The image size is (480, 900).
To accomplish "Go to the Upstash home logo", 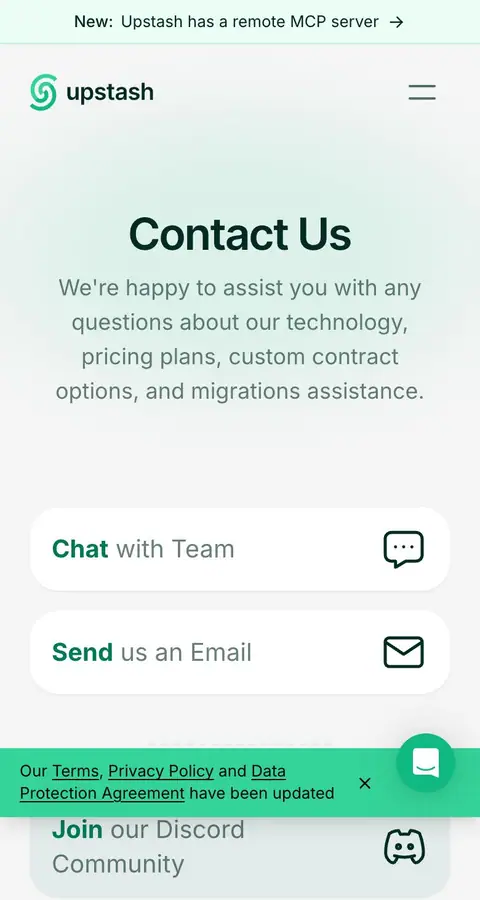I will (92, 92).
